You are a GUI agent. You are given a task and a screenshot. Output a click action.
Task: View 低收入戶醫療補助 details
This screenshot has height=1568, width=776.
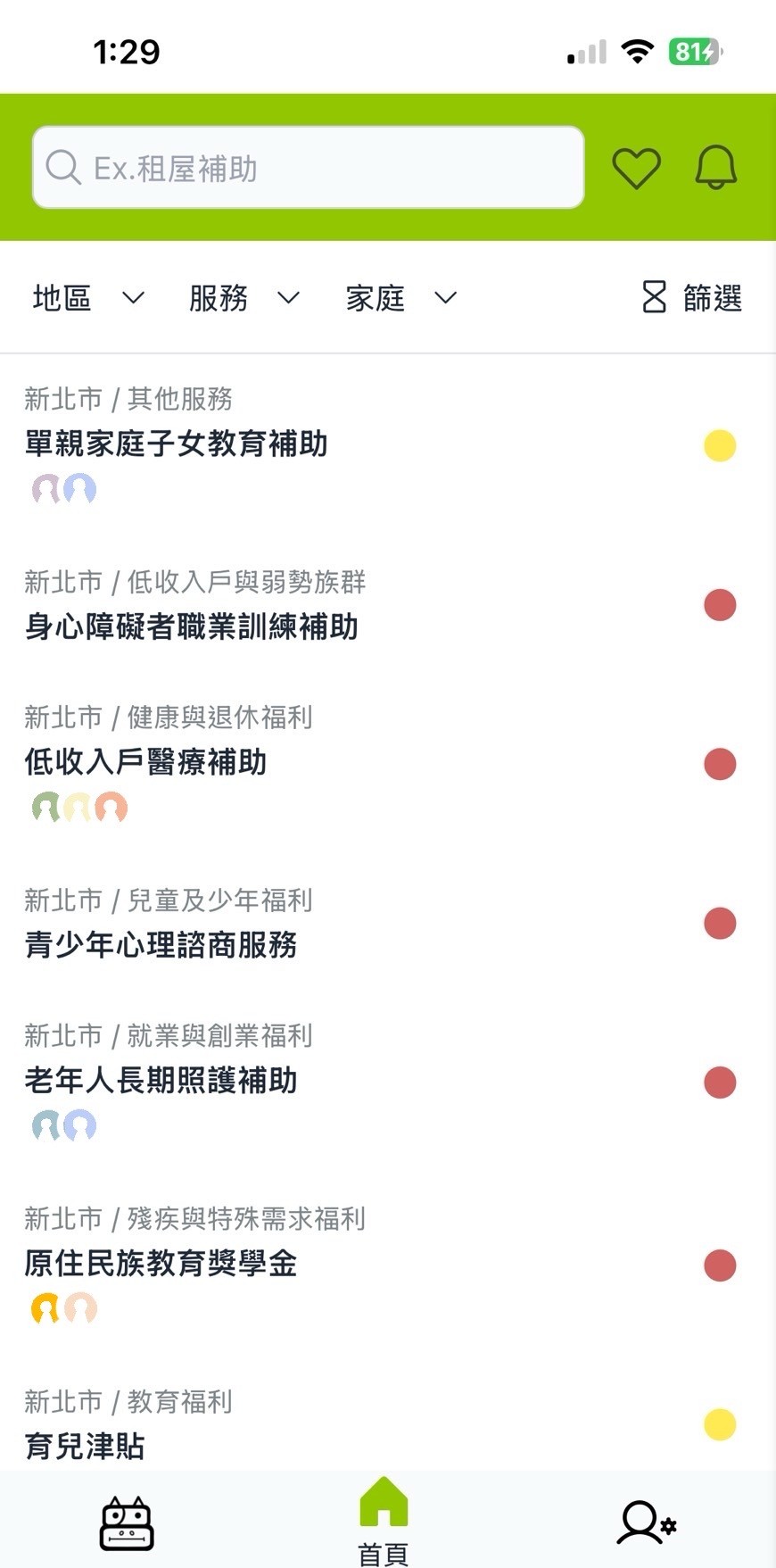click(145, 762)
